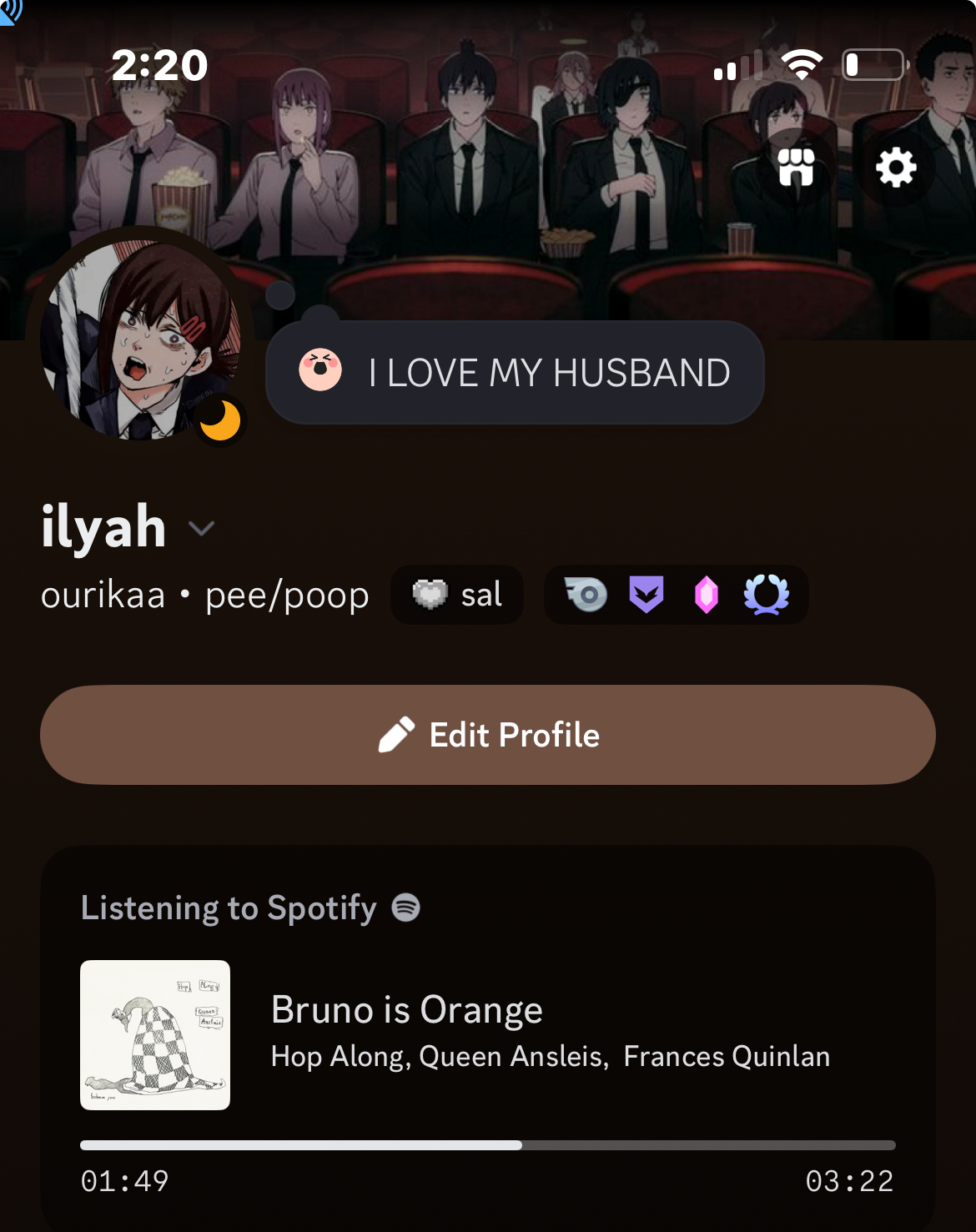
Task: Tap the Edit Profile button
Action: point(488,735)
